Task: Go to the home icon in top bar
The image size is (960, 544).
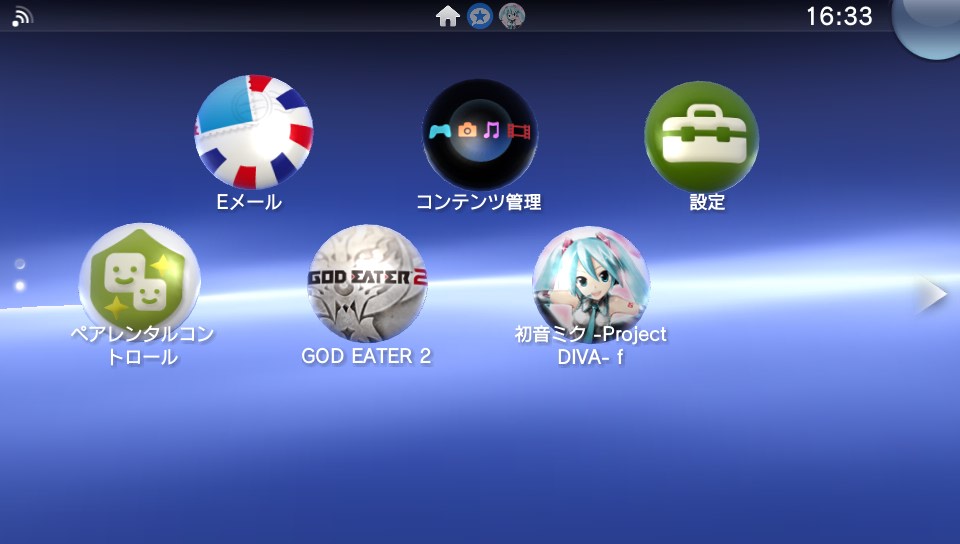Action: pyautogui.click(x=448, y=16)
